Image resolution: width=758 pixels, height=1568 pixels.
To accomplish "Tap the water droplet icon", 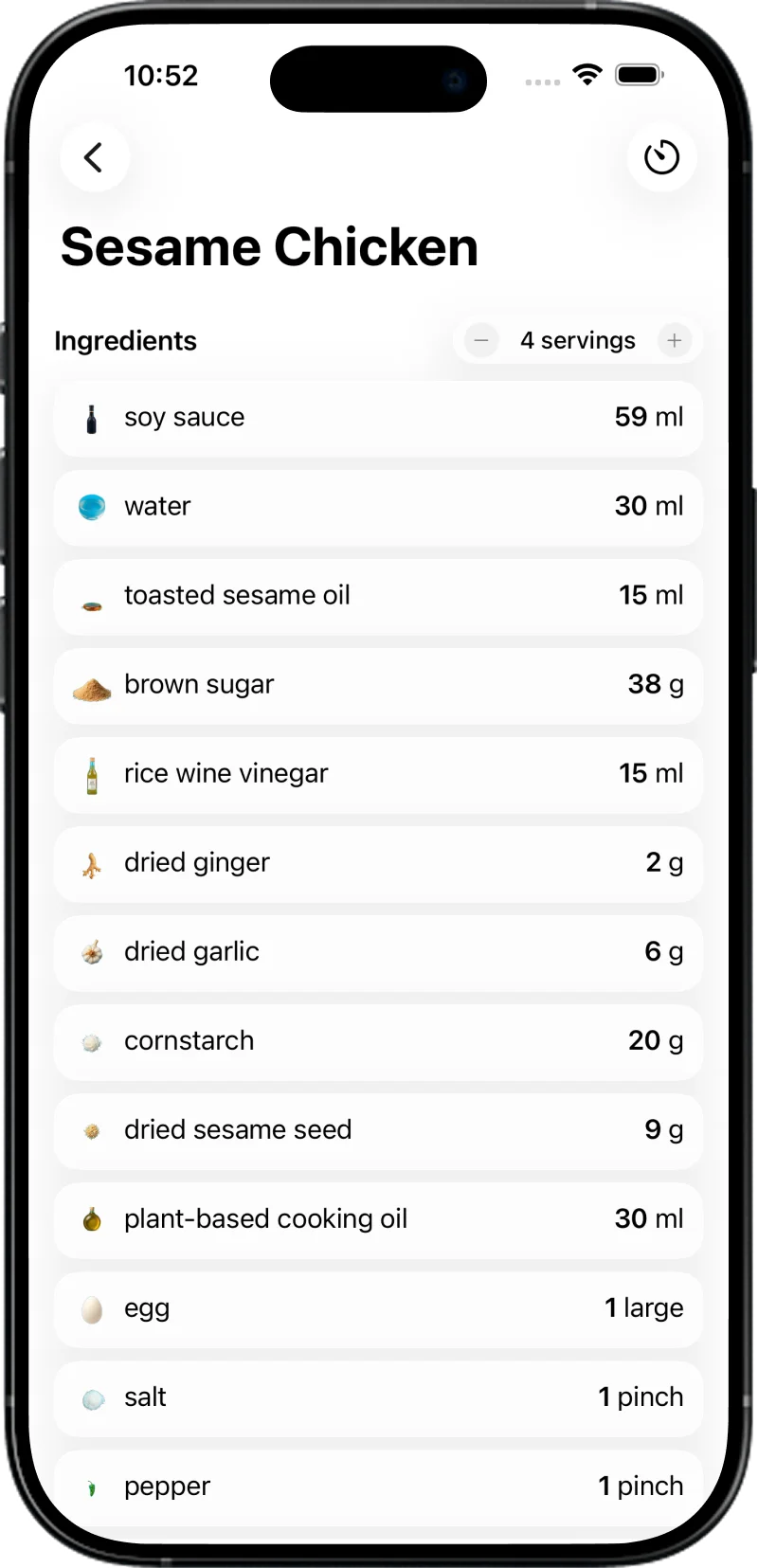I will coord(91,507).
